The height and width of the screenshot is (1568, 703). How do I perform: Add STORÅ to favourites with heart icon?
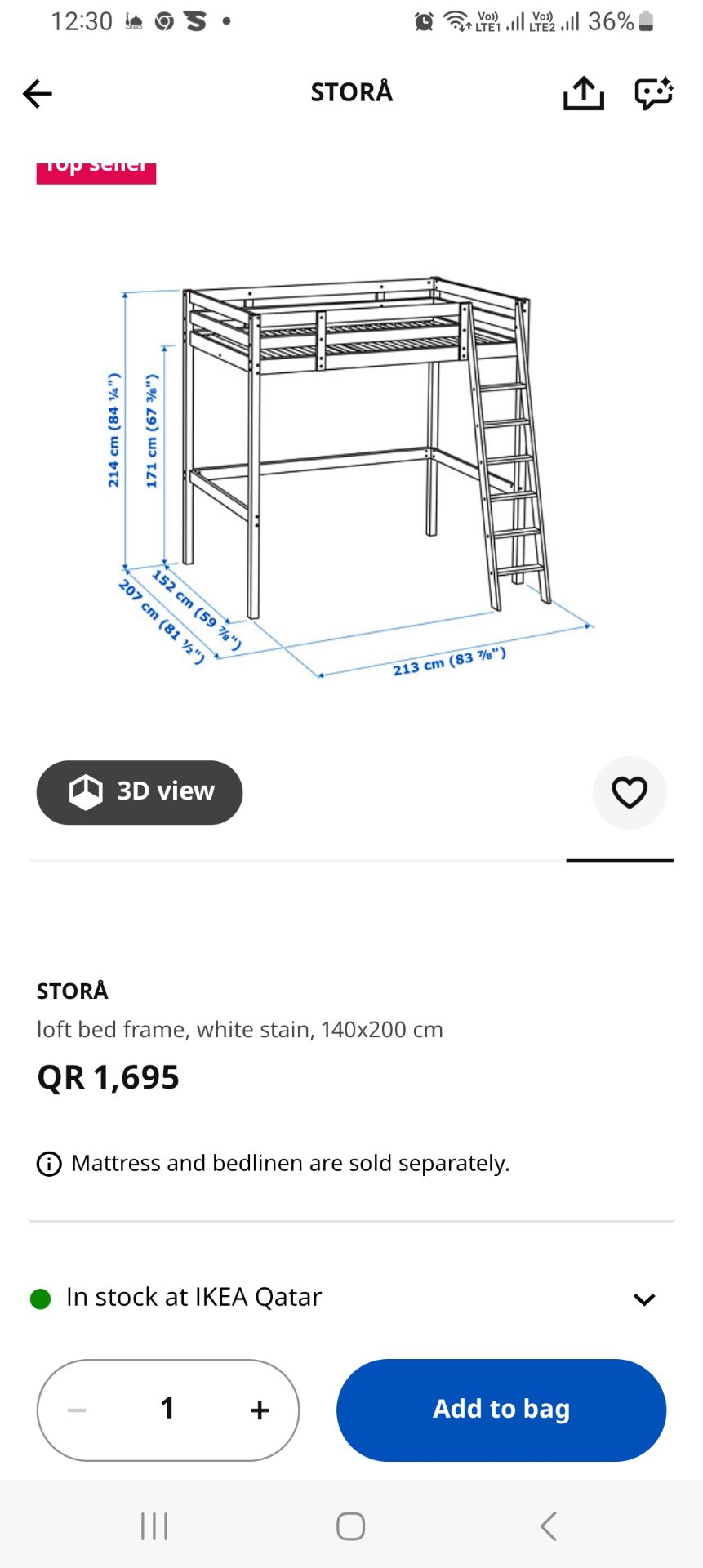[x=630, y=792]
